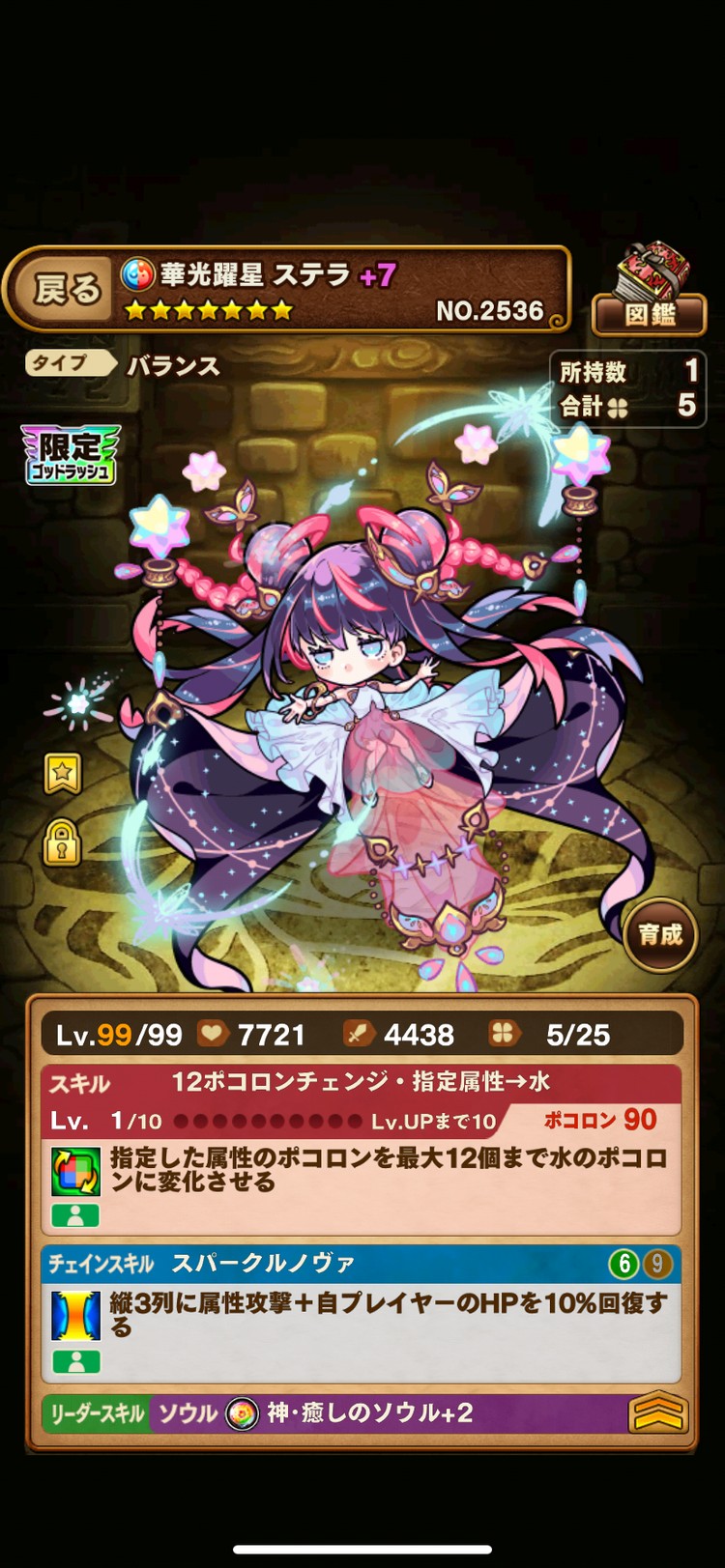Open the 育成 training button
Viewport: 725px width, 1568px height.
(x=660, y=934)
